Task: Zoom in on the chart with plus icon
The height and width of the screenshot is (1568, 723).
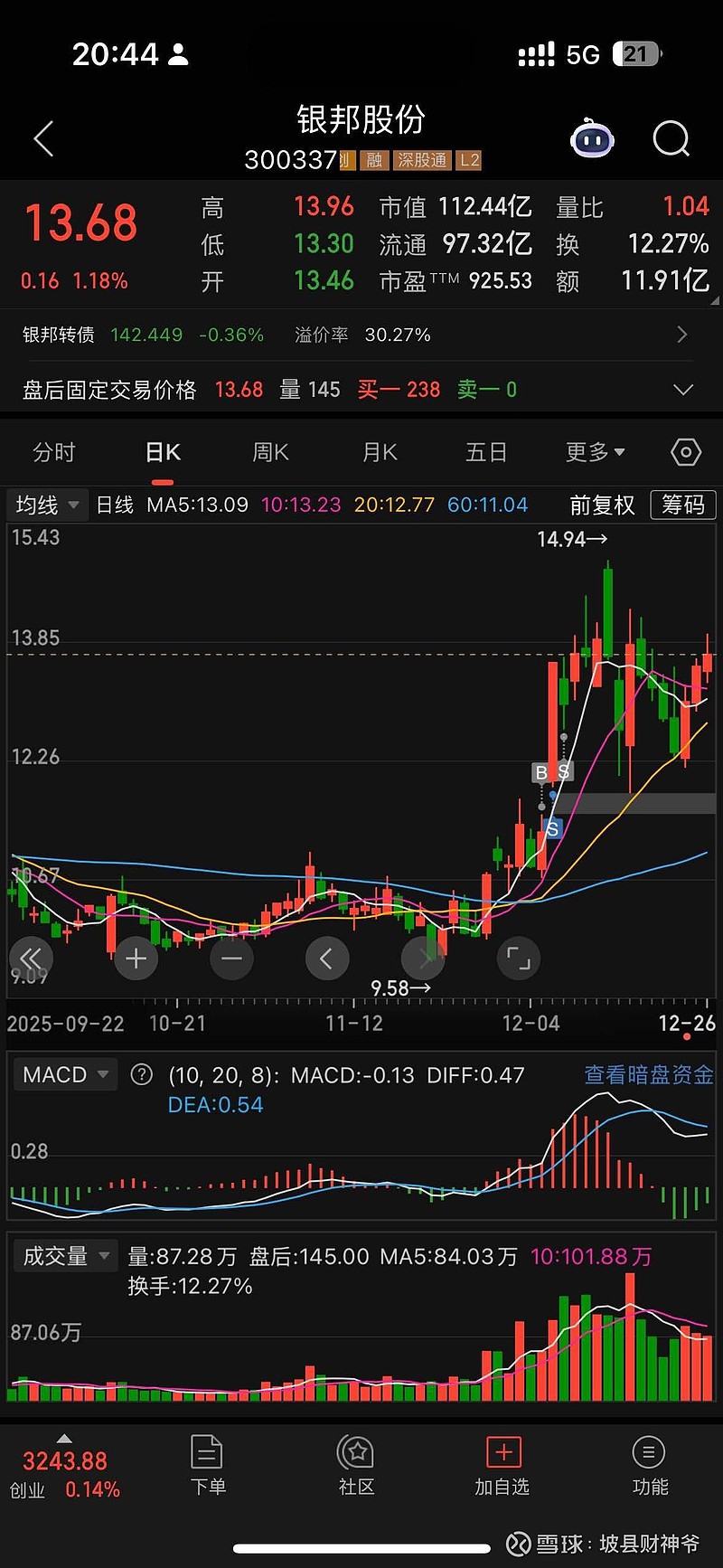Action: [x=136, y=959]
